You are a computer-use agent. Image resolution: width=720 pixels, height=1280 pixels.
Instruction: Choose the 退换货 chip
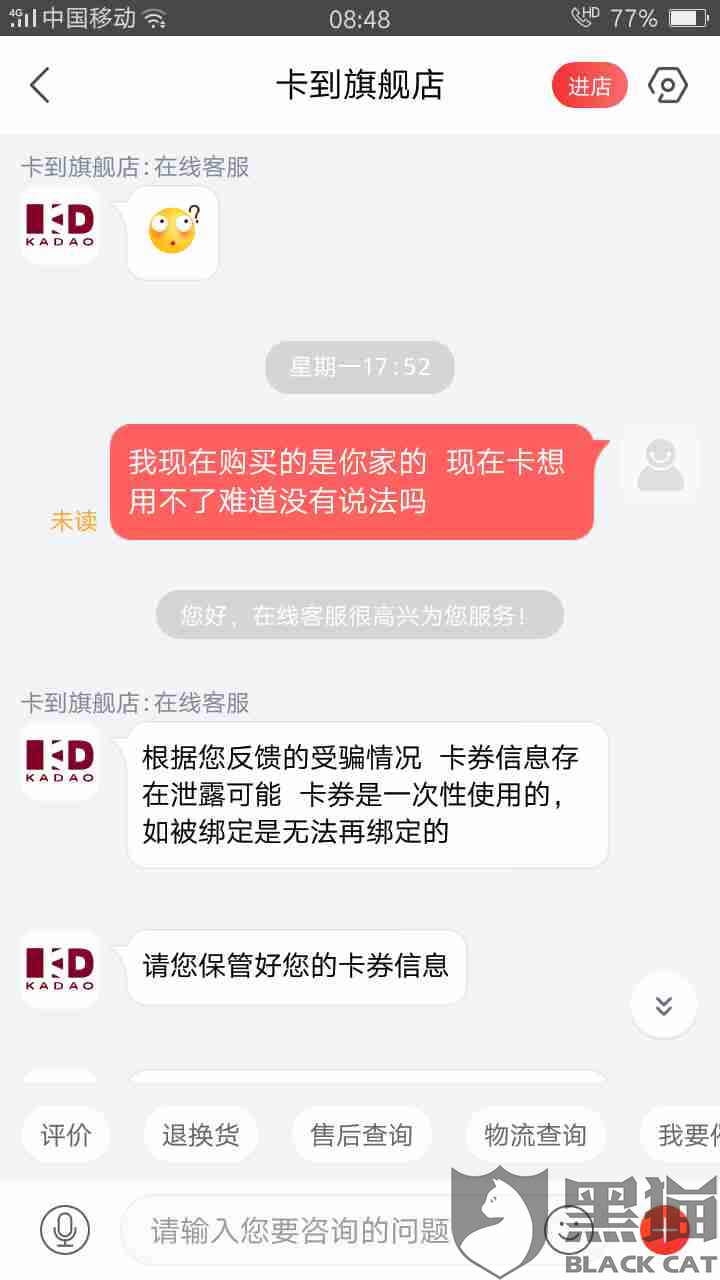[x=200, y=1135]
